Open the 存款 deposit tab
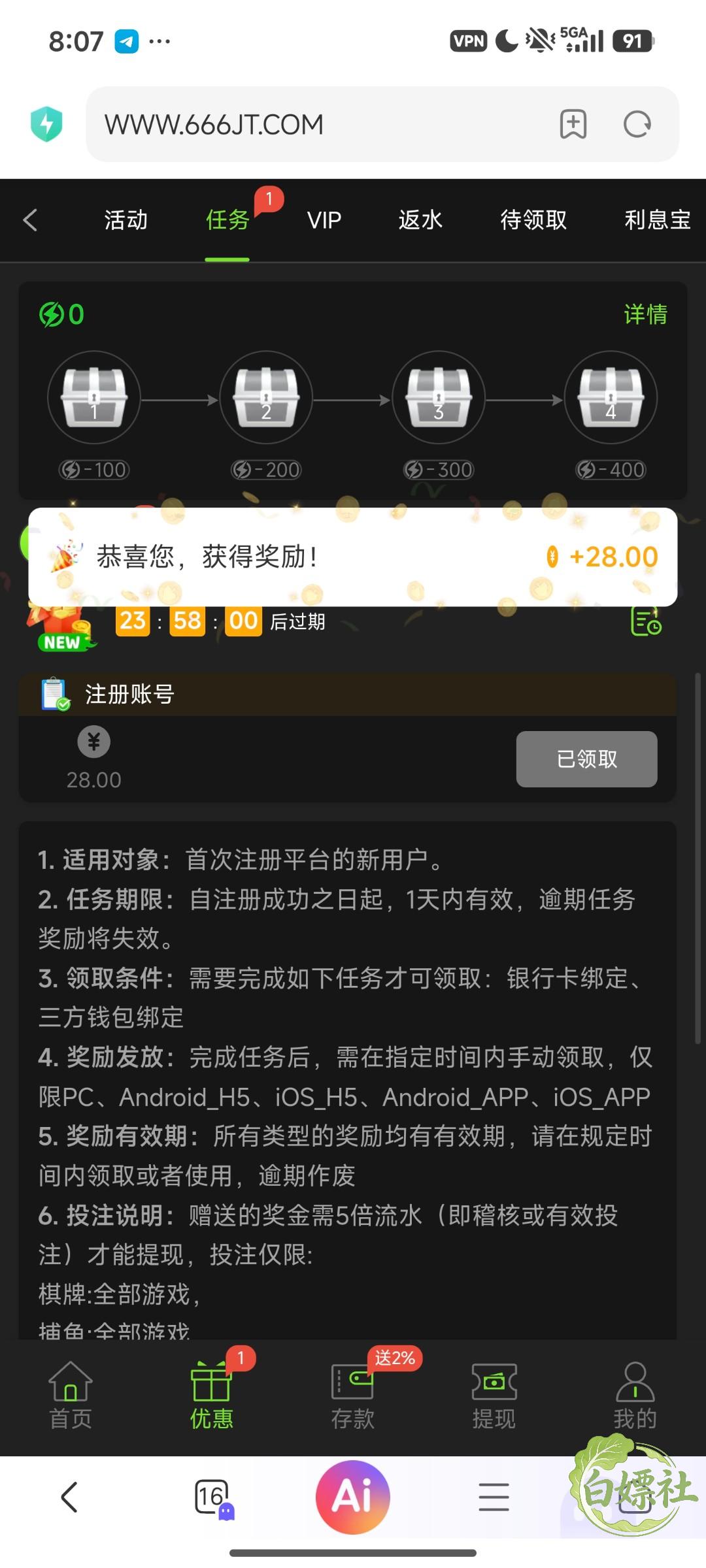The image size is (706, 1568). [353, 1395]
